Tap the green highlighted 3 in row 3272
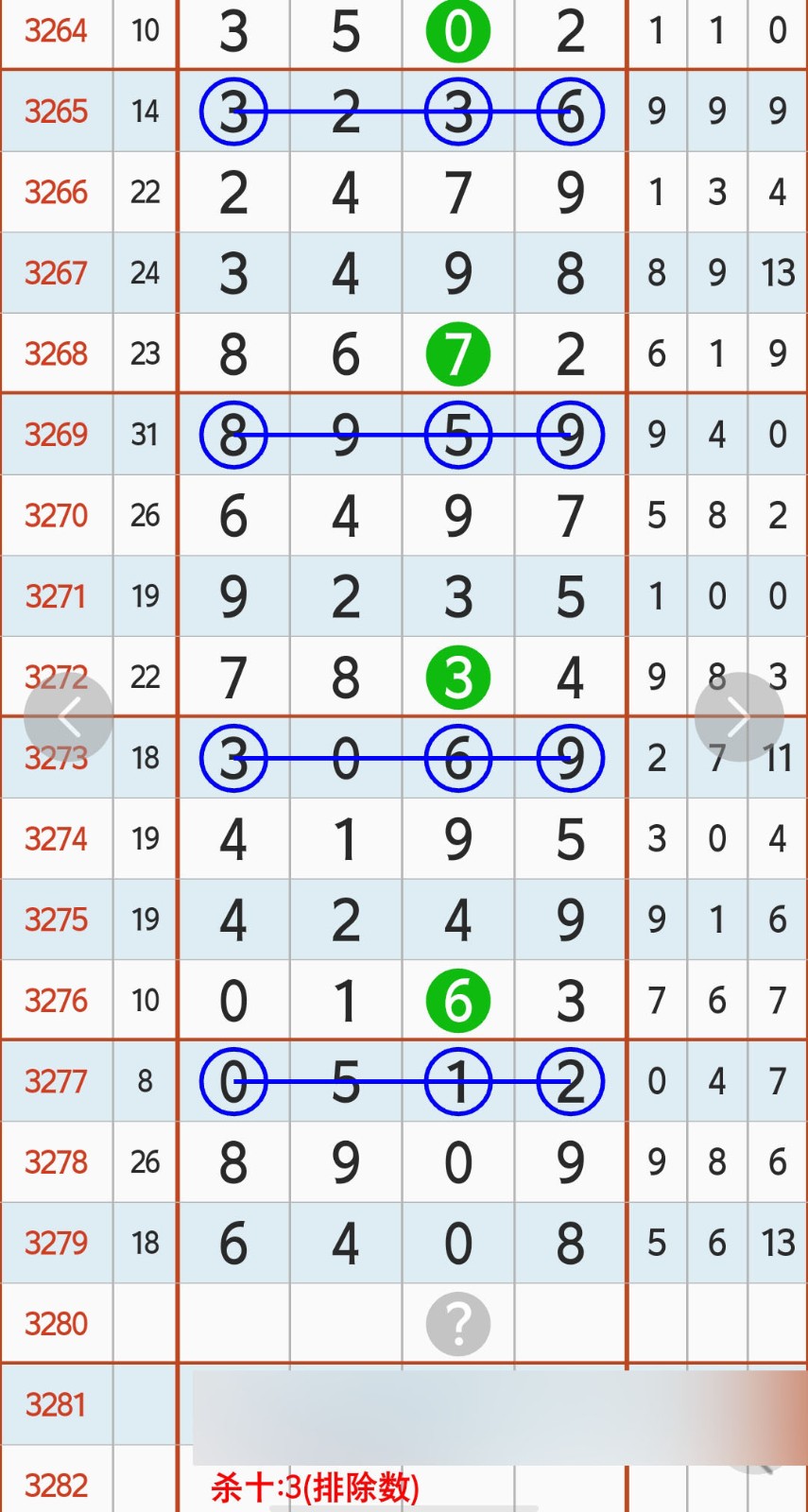 tap(458, 677)
